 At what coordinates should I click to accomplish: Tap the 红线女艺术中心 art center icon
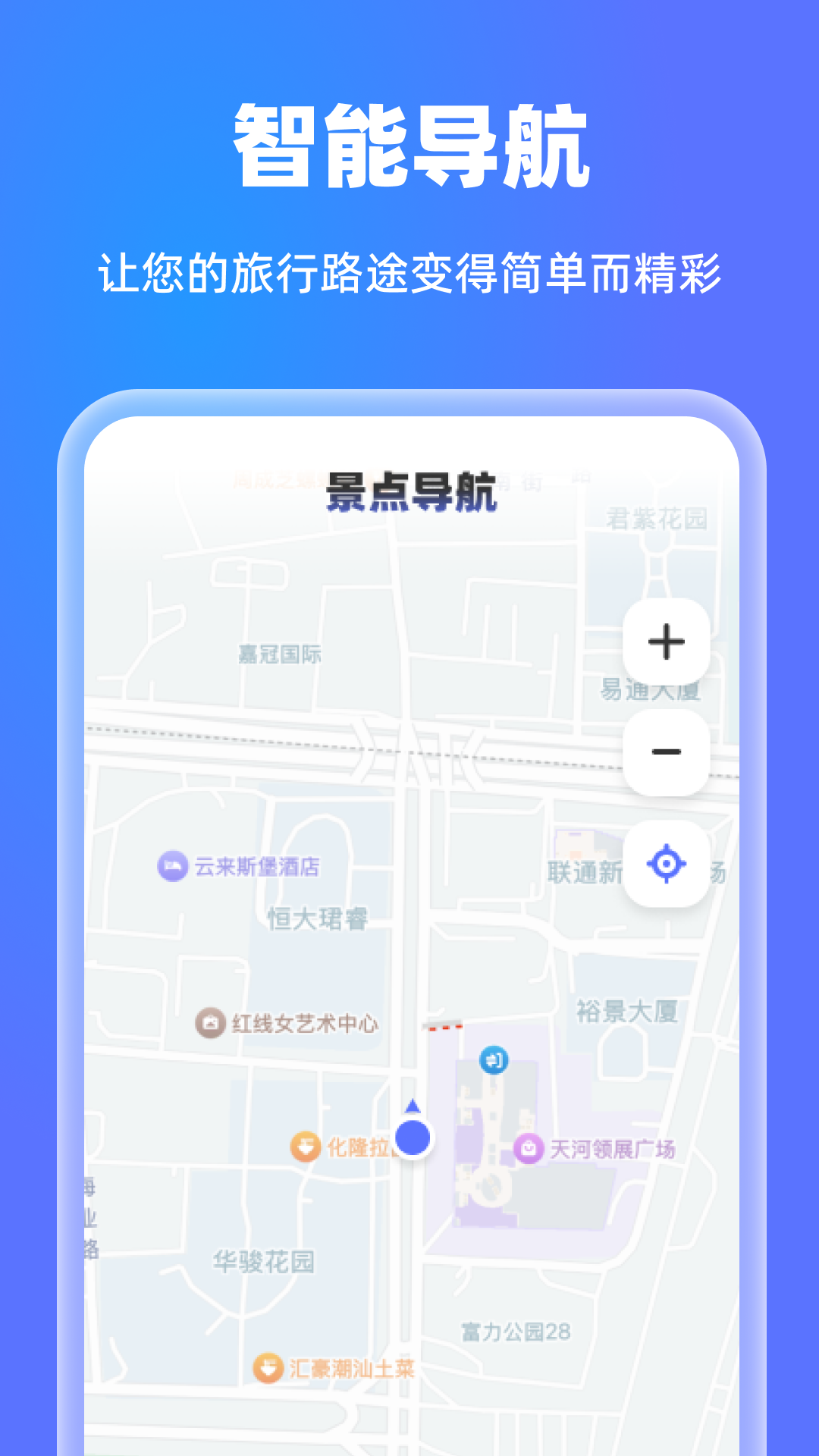pos(210,1021)
